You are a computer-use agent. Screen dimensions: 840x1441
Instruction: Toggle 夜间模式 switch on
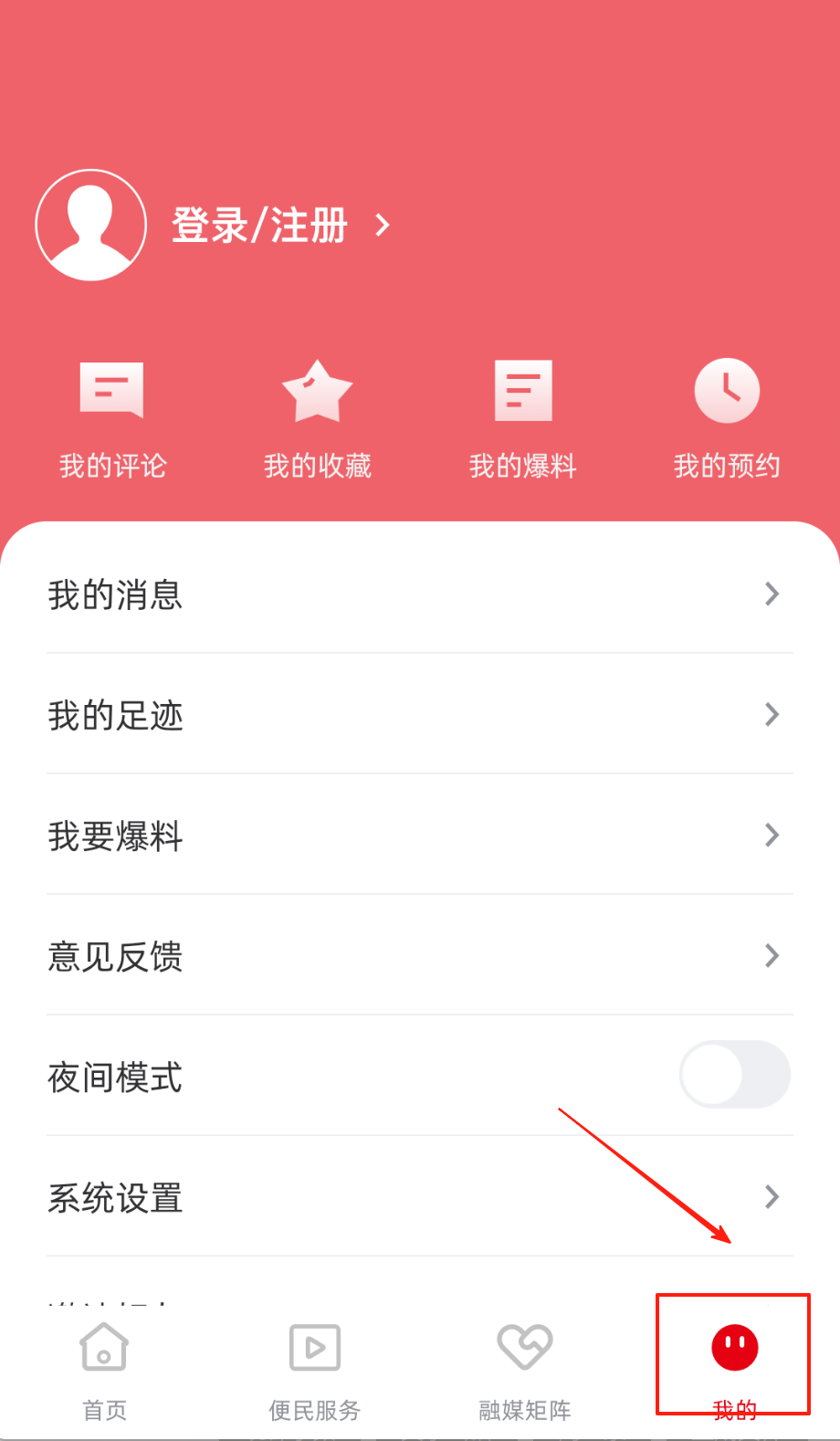coord(734,1075)
